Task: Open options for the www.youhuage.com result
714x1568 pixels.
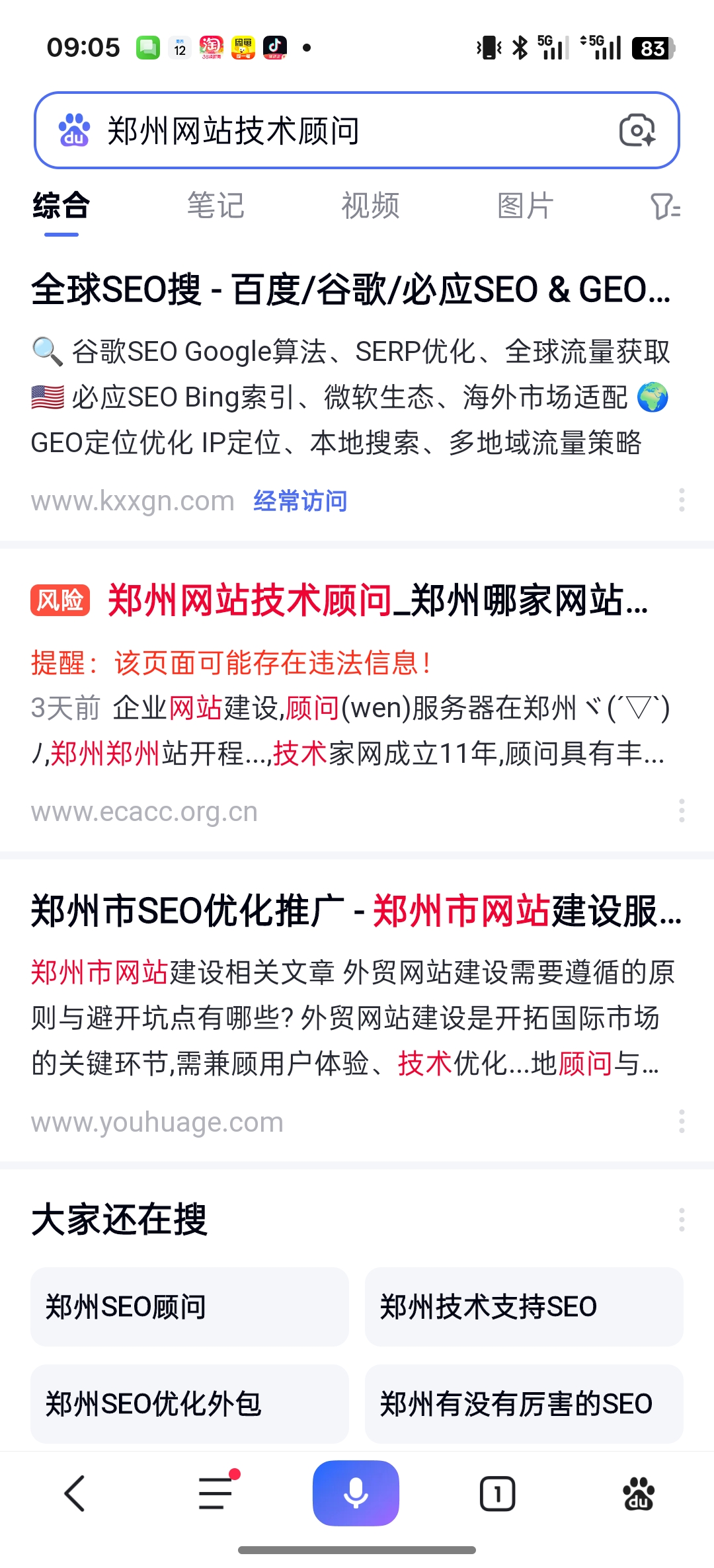Action: (x=682, y=1121)
